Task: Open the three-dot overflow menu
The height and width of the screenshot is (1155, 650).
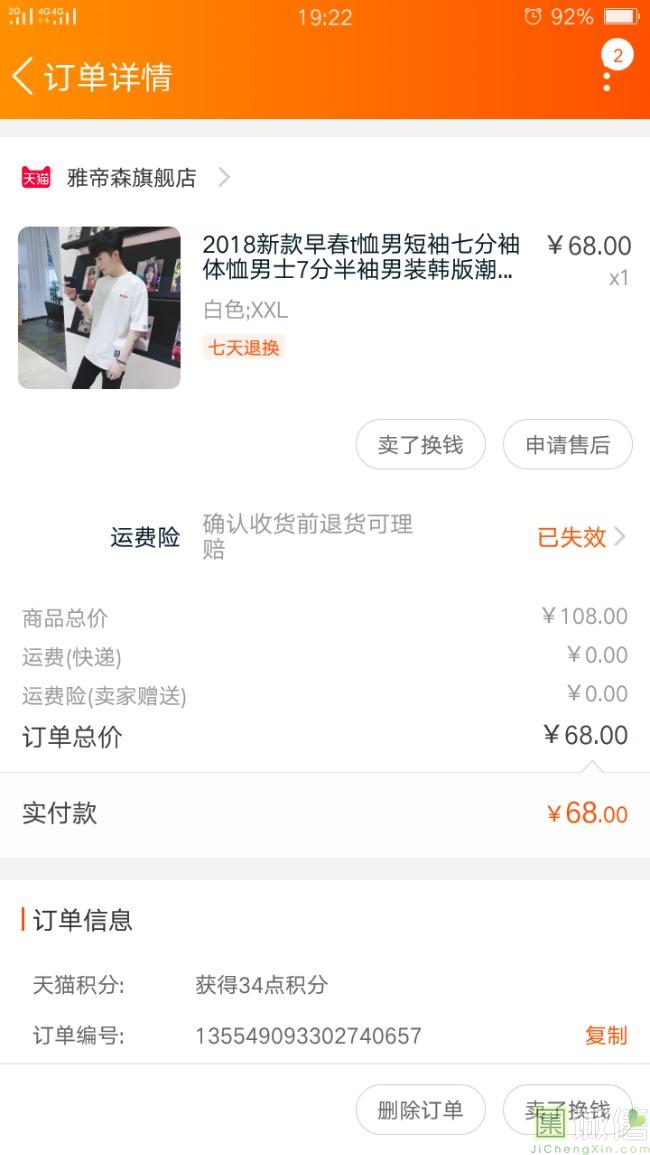Action: 607,77
